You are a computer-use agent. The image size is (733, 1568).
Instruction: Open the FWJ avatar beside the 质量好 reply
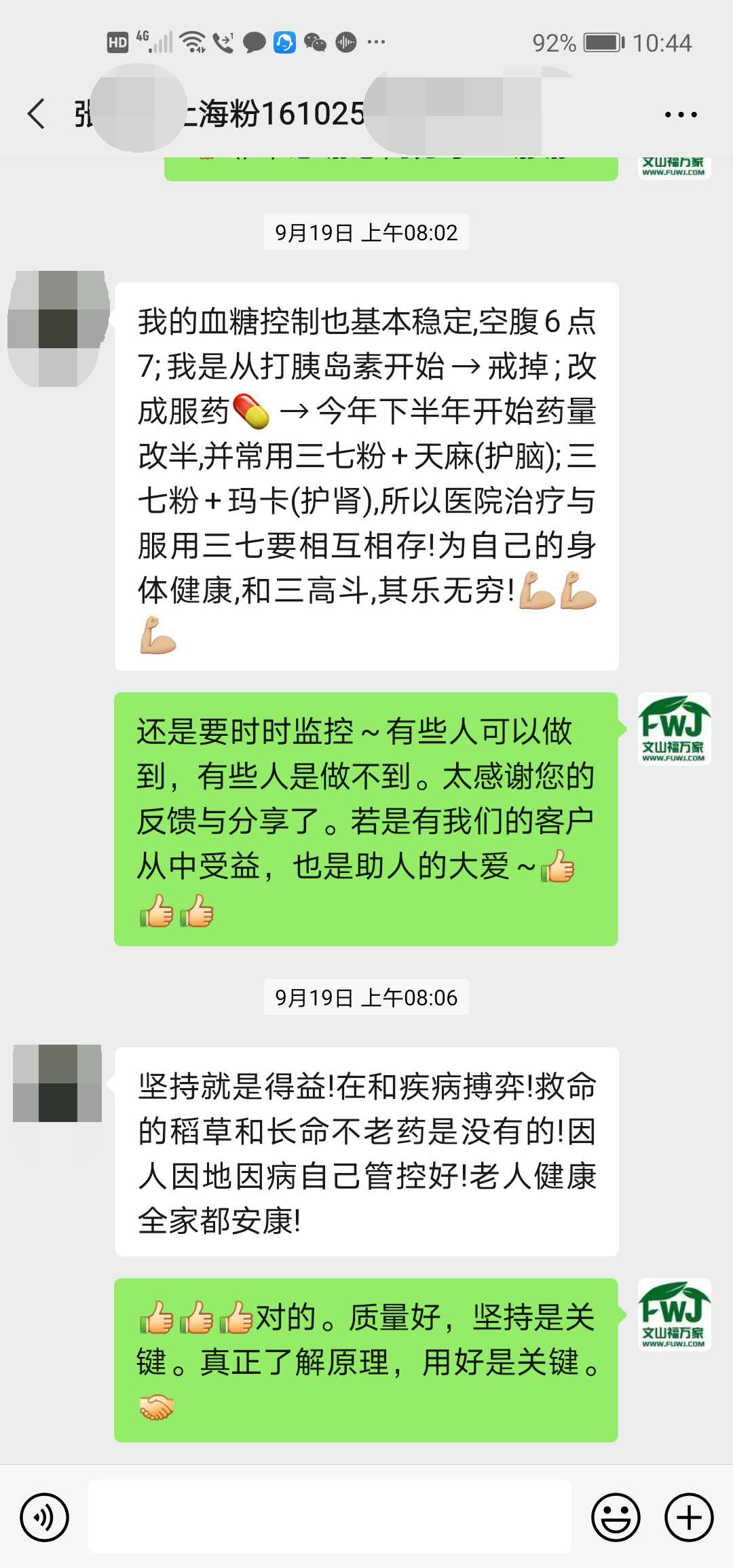pos(674,1314)
